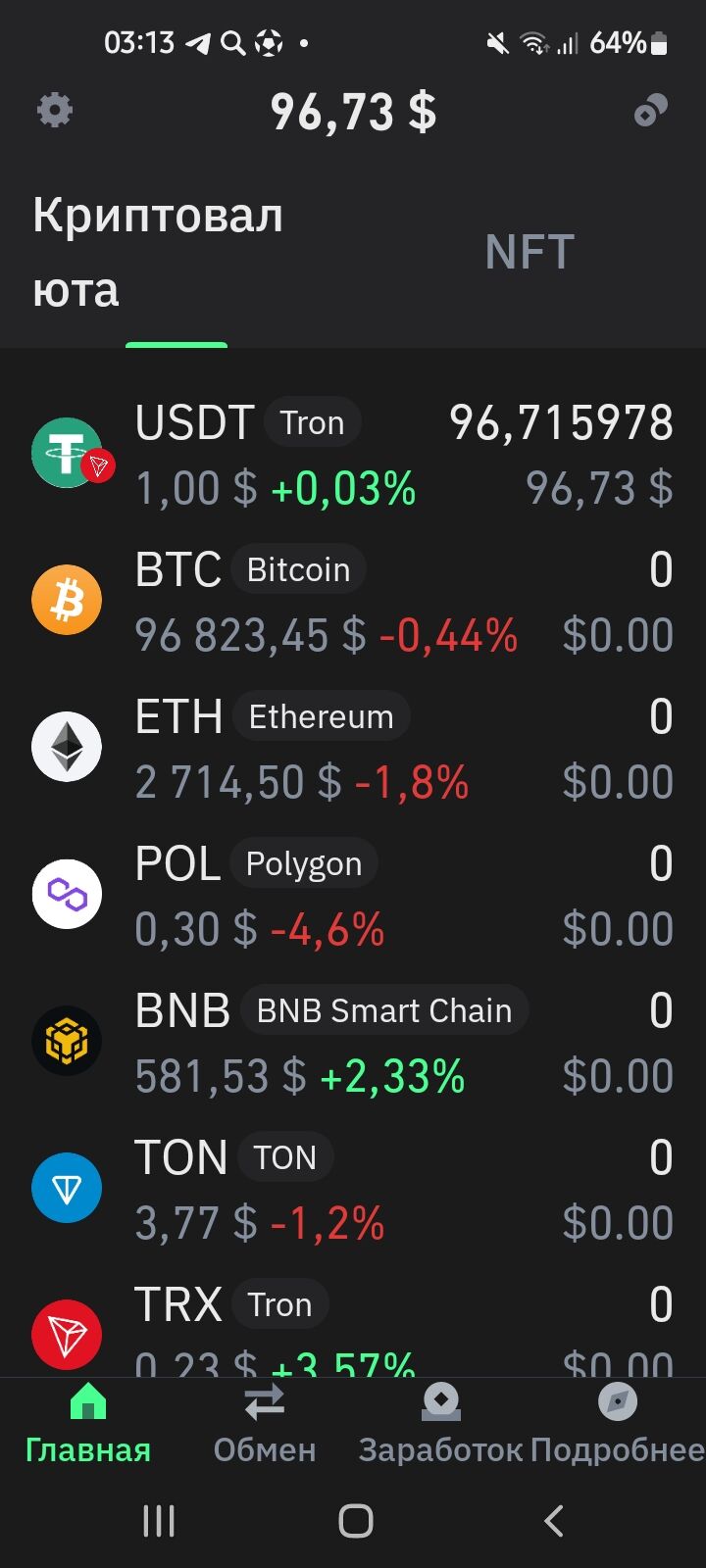Image resolution: width=706 pixels, height=1568 pixels.
Task: Switch to the Обмен tab
Action: (x=265, y=1423)
